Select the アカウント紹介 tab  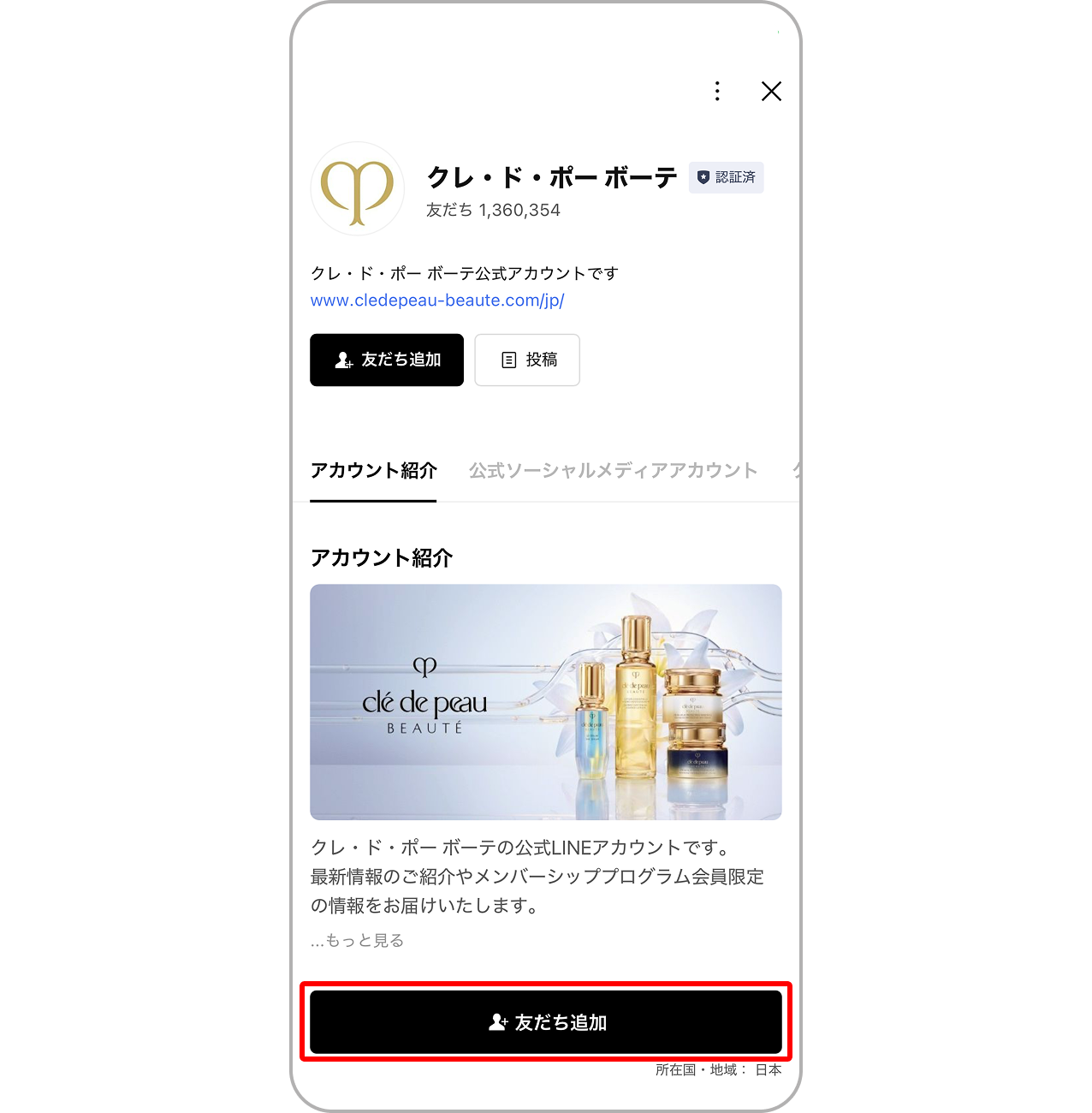(373, 471)
